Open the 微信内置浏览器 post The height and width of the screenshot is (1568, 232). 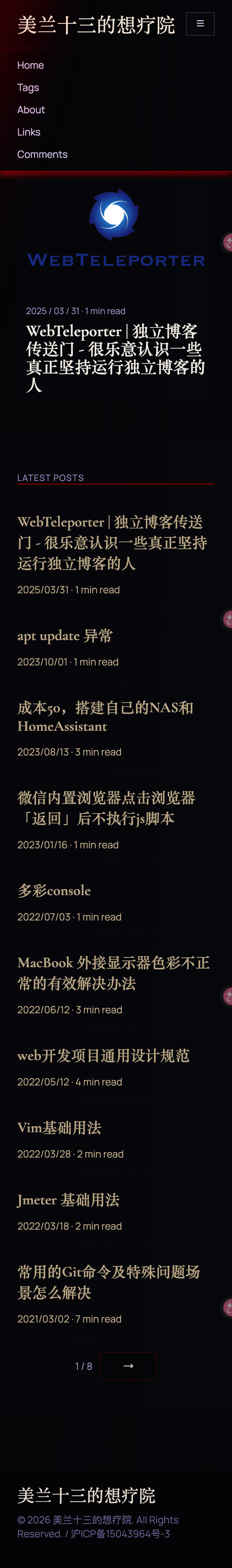(x=106, y=808)
